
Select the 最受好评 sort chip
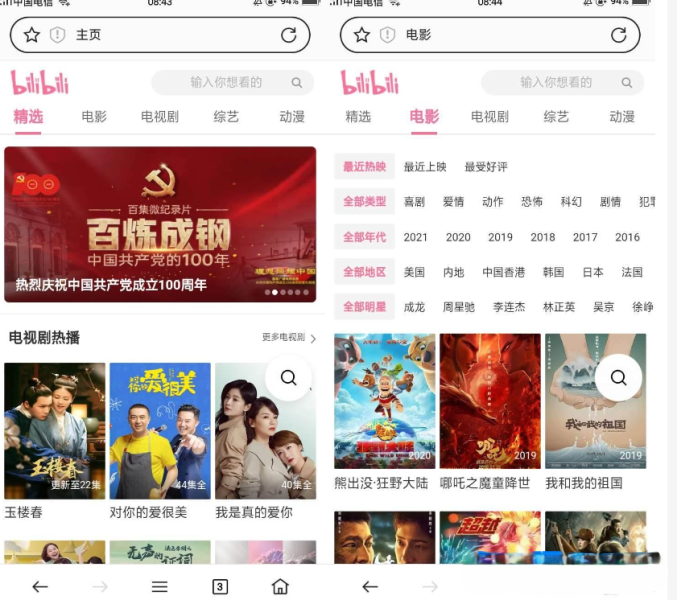[486, 167]
